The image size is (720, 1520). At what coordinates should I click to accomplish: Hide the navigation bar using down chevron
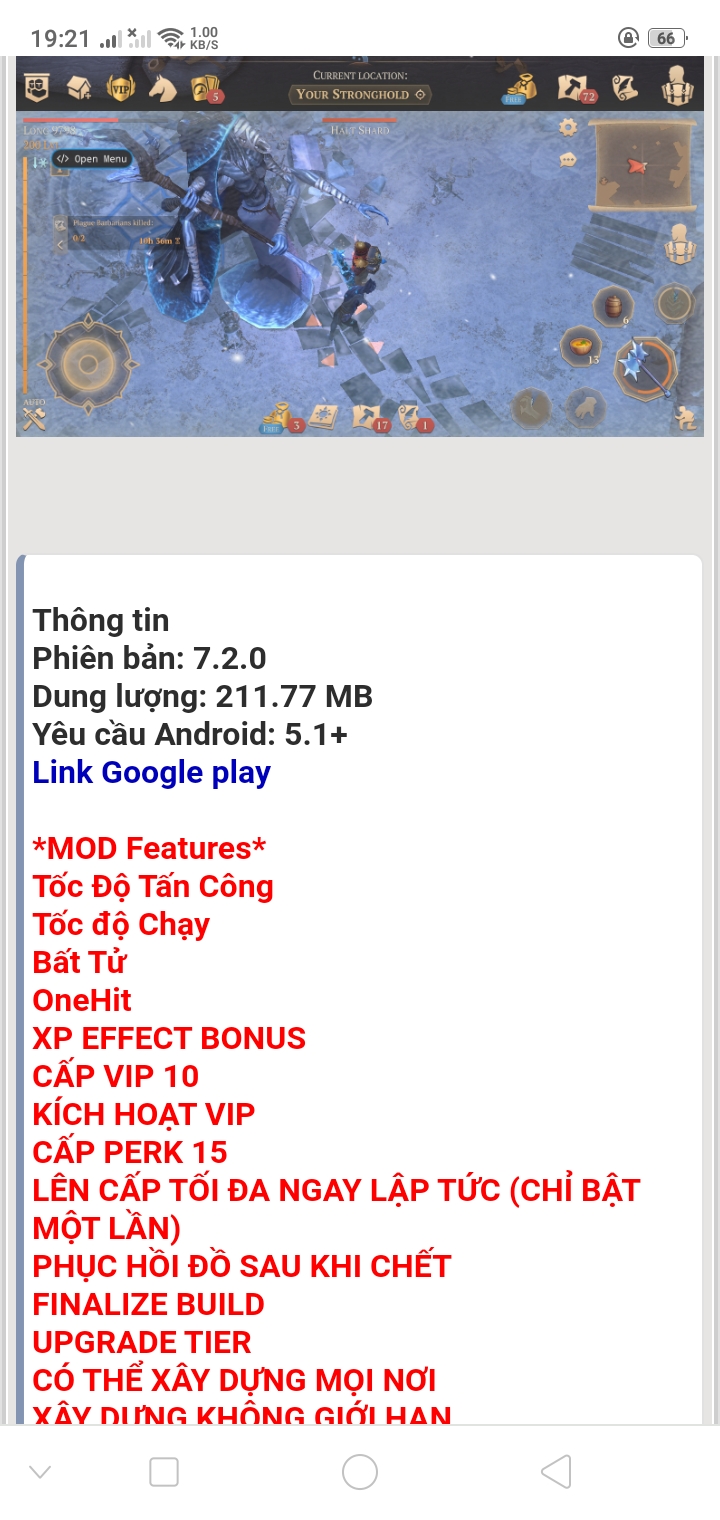(40, 1471)
